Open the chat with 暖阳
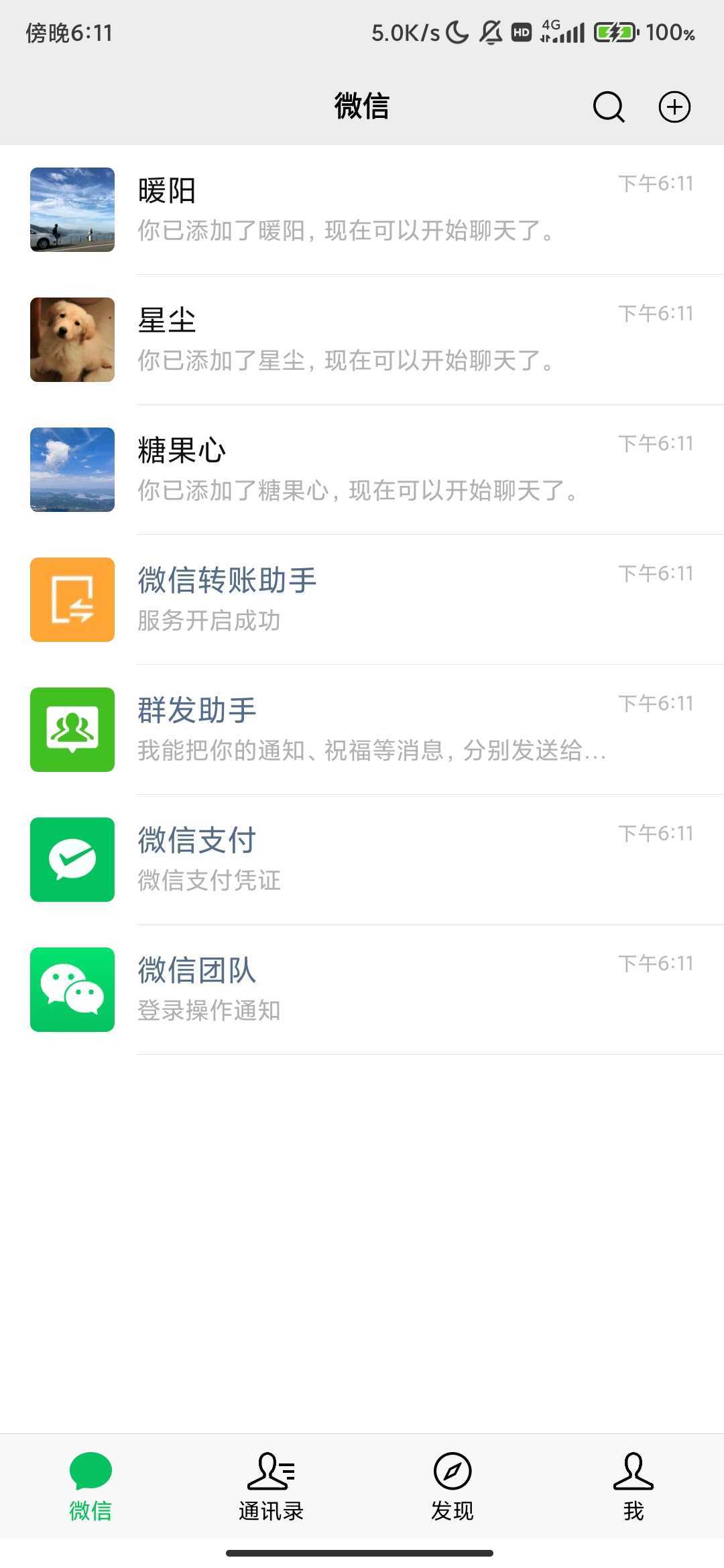 362,210
